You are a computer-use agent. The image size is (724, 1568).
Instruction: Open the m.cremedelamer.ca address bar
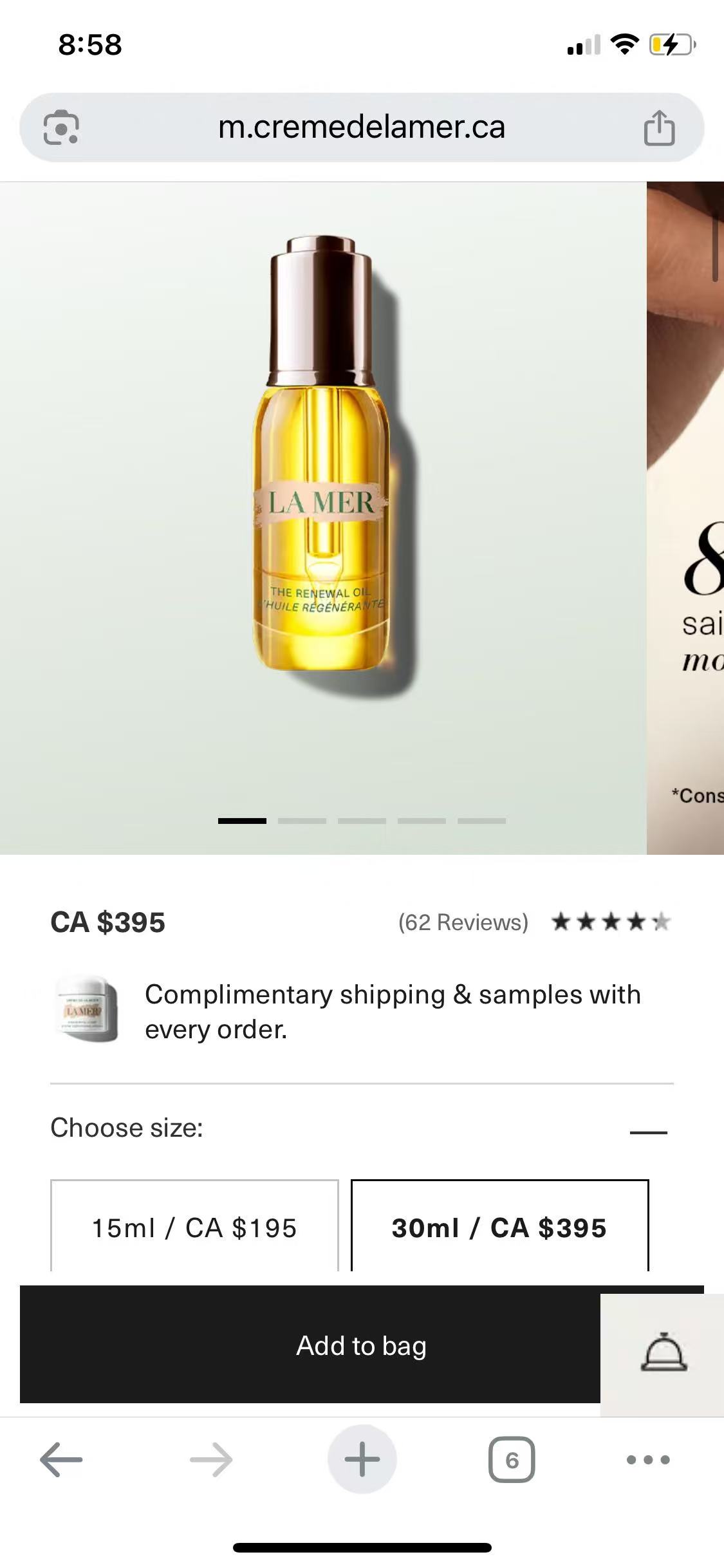(x=362, y=127)
